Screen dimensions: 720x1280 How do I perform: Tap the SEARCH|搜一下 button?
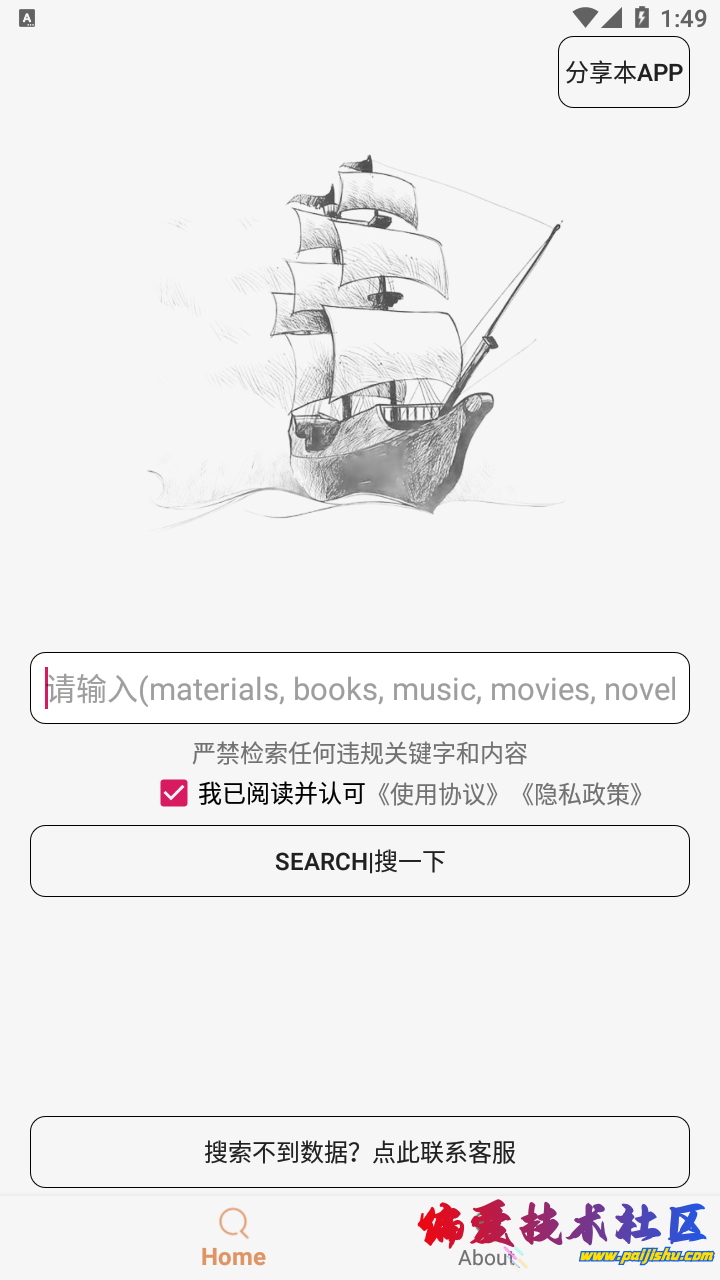click(360, 861)
